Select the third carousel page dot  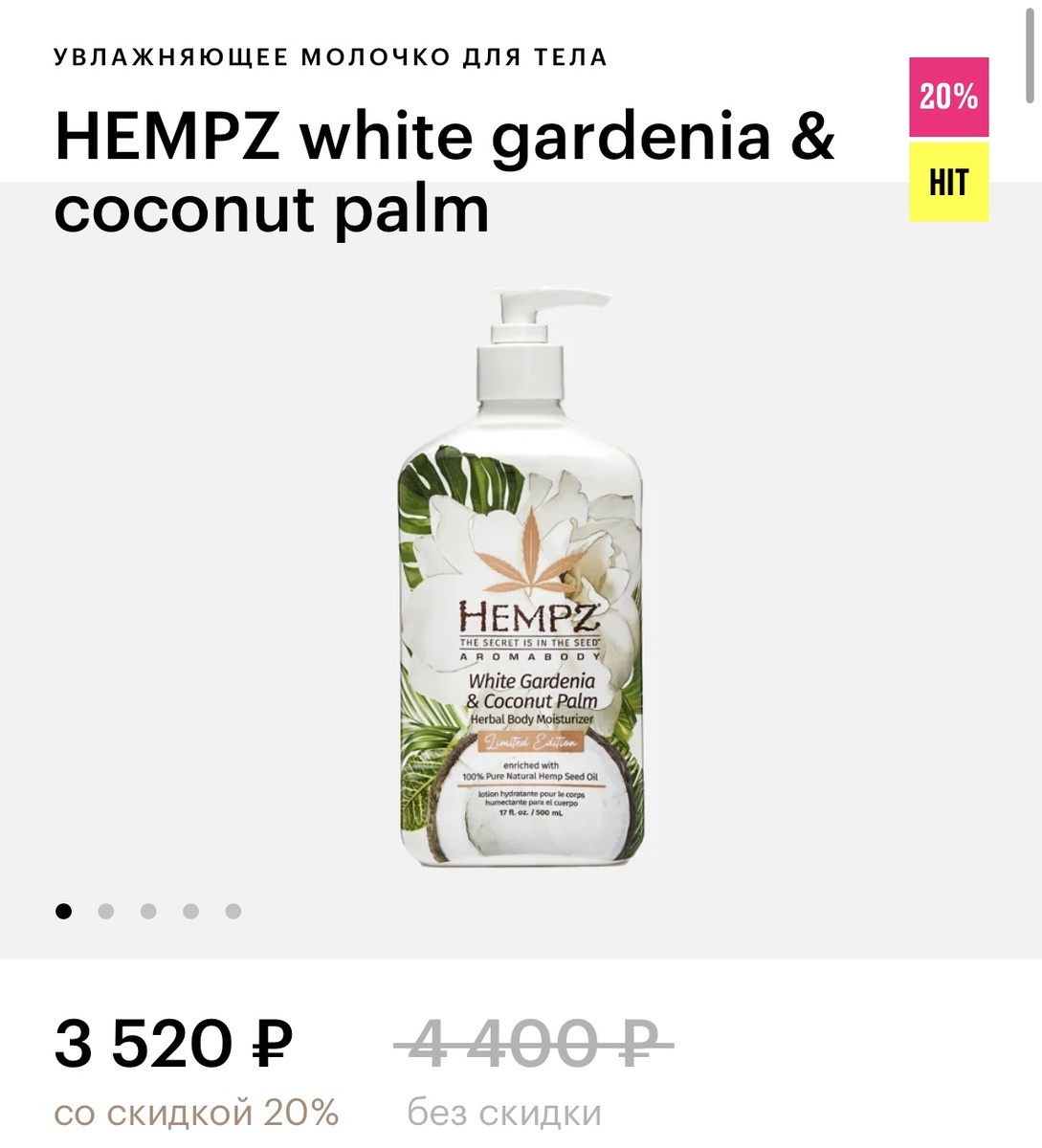(x=148, y=911)
